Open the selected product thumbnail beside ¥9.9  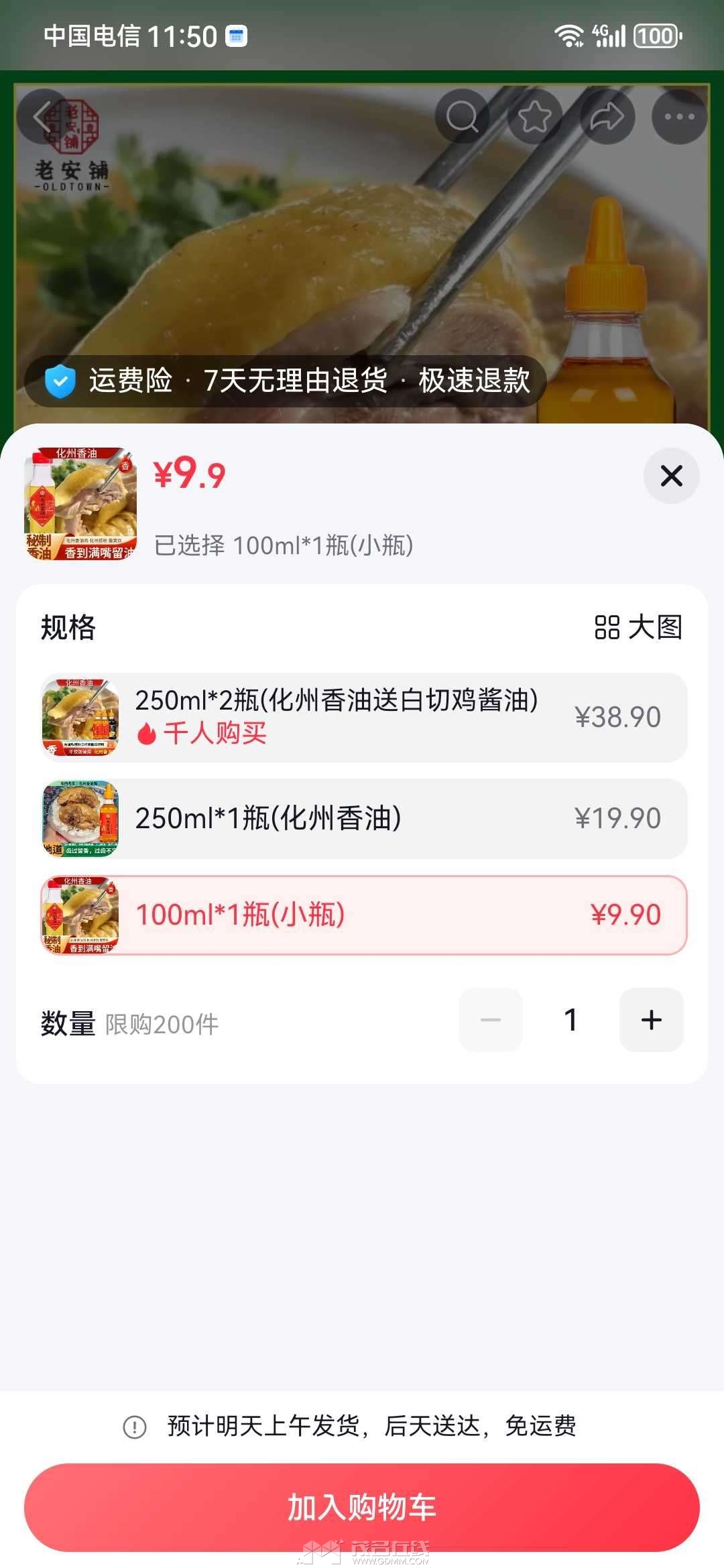click(80, 504)
